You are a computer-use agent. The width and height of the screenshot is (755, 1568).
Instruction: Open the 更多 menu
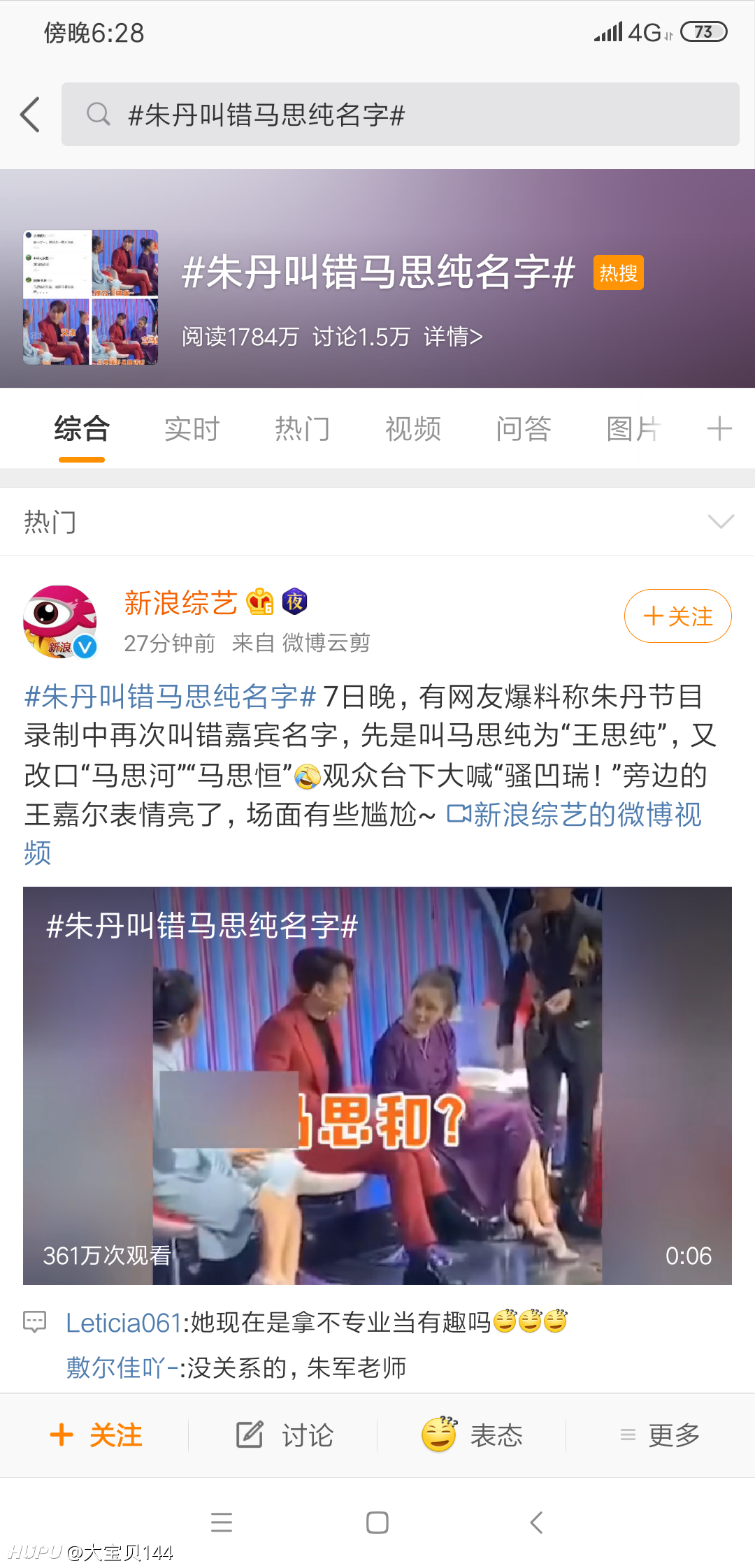[660, 1435]
